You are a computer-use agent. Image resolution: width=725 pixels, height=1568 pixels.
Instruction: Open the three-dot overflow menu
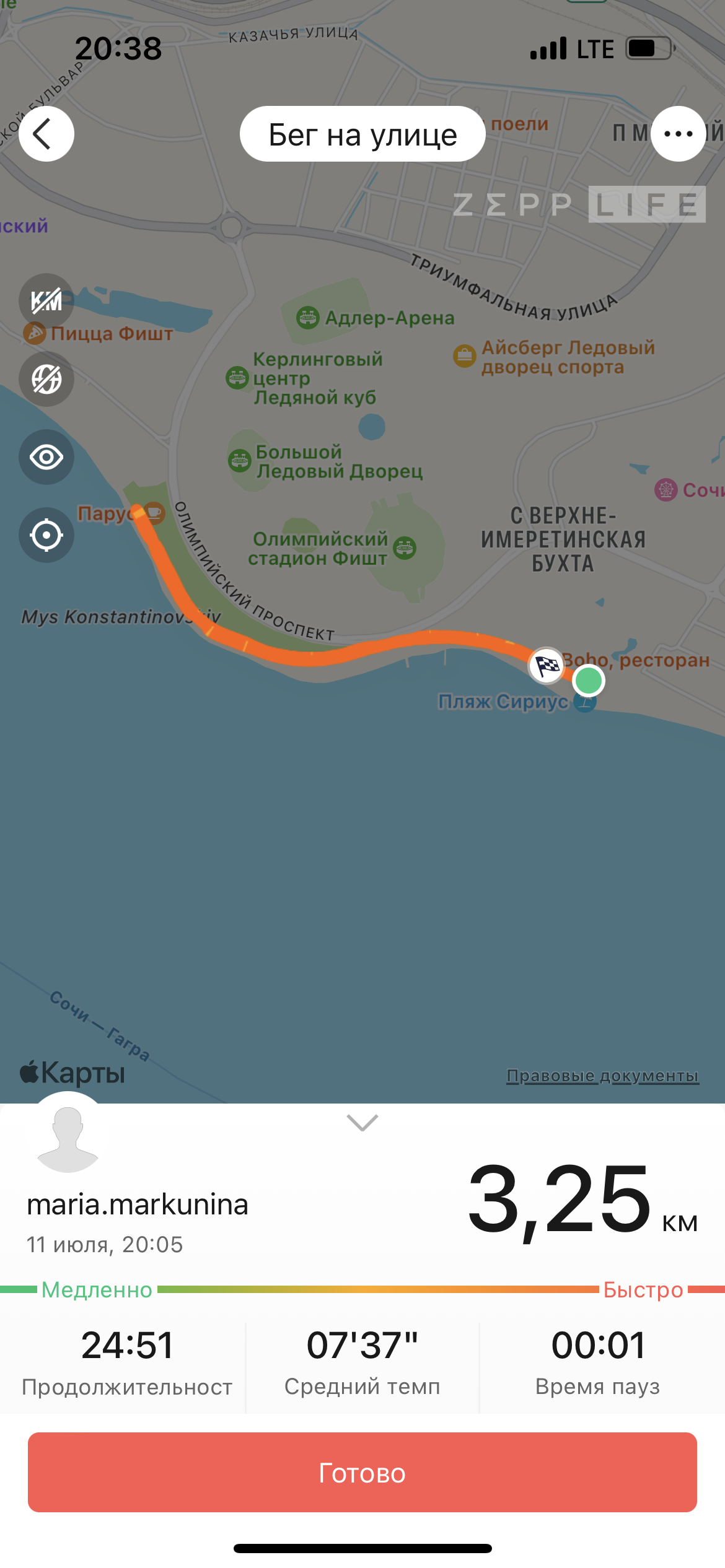[x=679, y=134]
